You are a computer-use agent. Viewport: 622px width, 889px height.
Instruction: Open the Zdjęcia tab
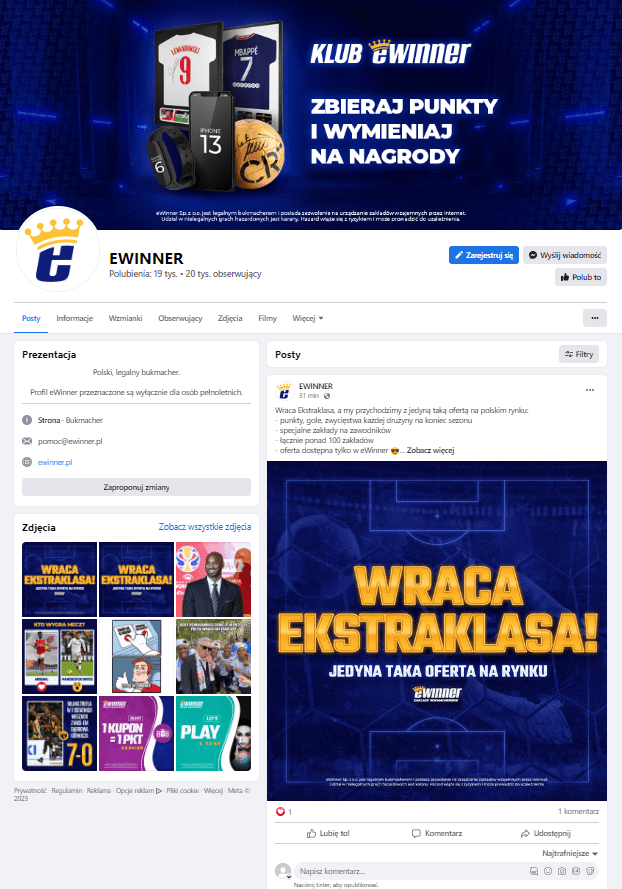230,318
